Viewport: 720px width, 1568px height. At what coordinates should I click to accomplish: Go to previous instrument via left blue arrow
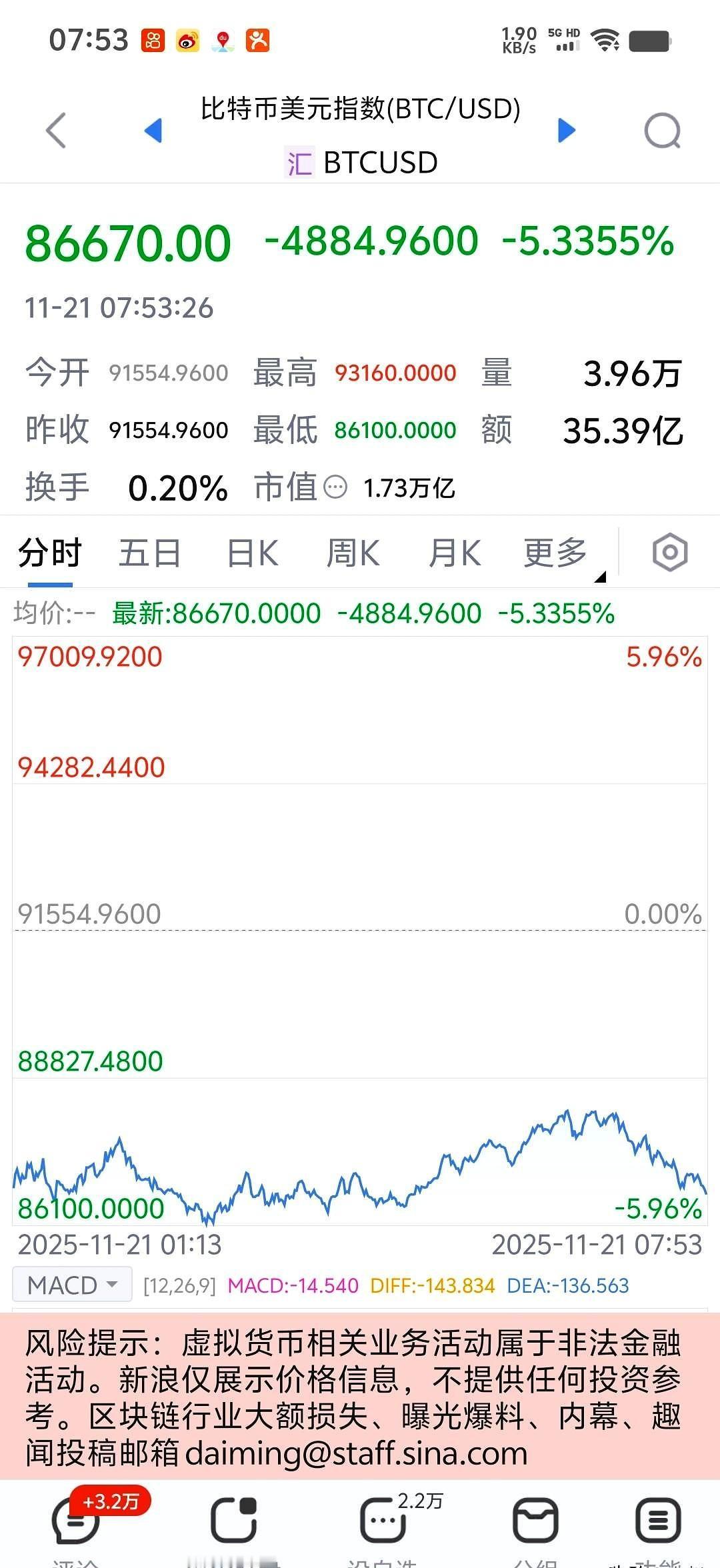pyautogui.click(x=151, y=131)
